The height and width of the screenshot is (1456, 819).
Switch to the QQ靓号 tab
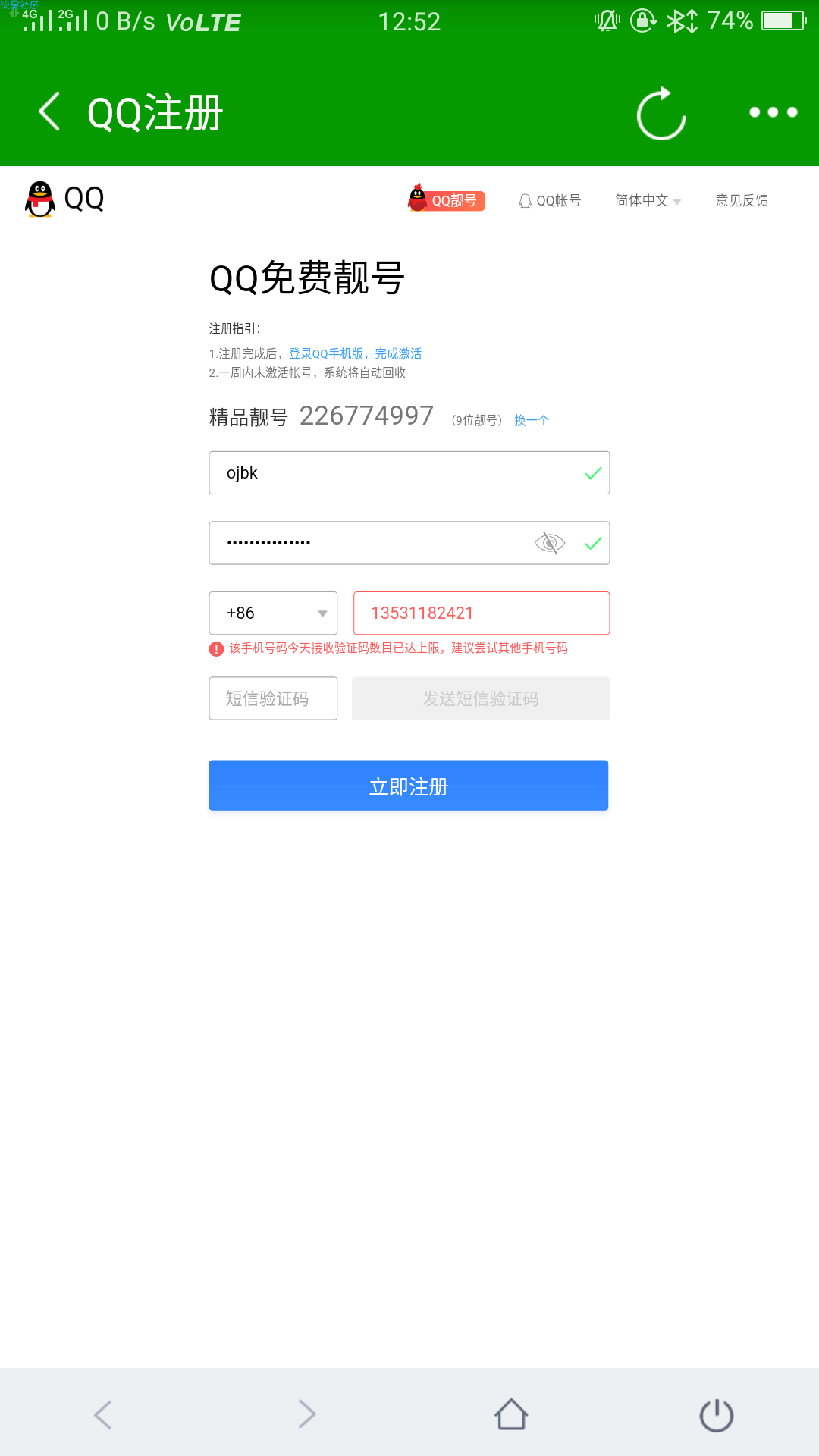[447, 200]
